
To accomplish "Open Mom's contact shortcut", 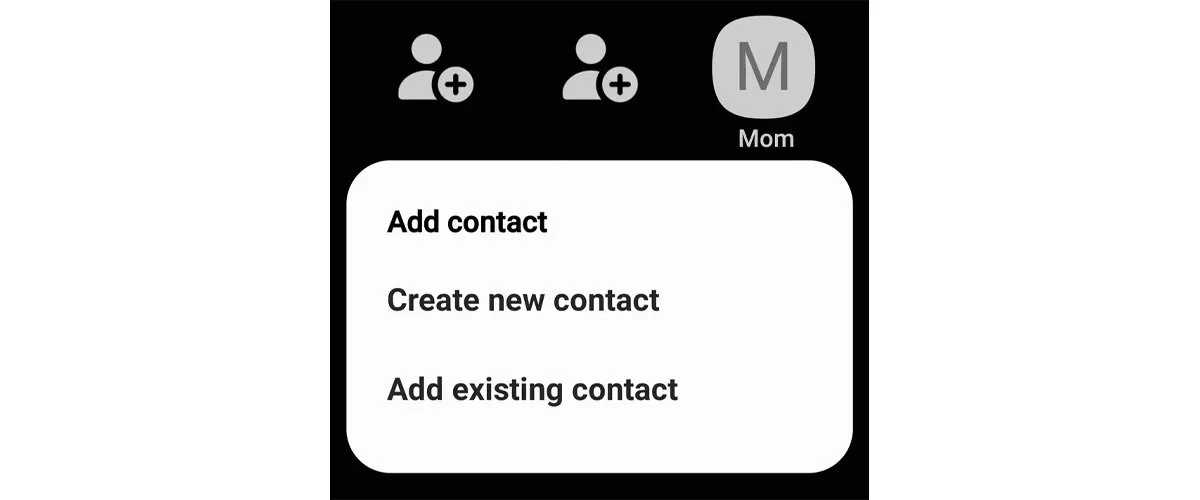I will (765, 67).
